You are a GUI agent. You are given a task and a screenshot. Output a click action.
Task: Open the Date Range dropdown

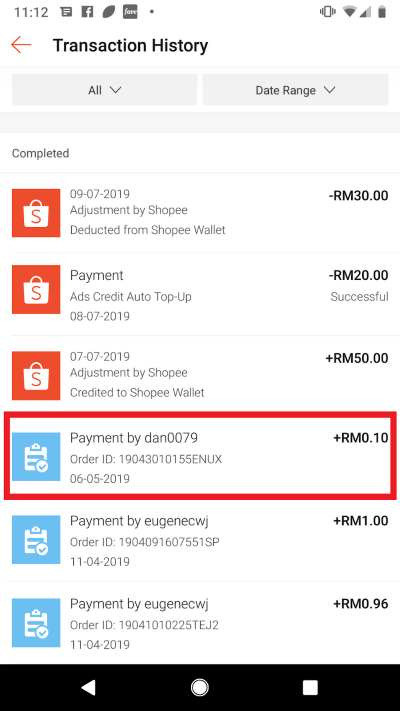point(295,90)
